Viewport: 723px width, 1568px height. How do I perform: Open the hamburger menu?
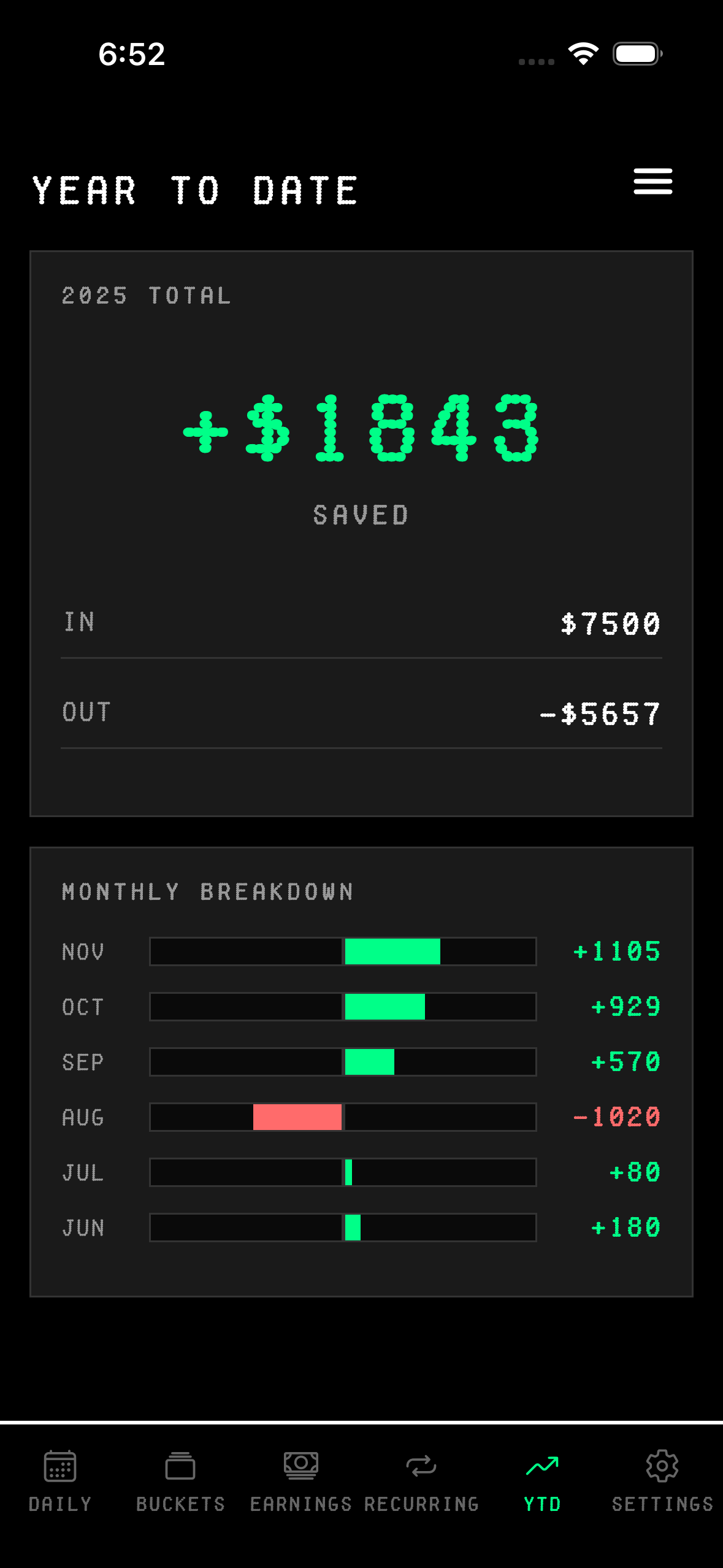(652, 182)
